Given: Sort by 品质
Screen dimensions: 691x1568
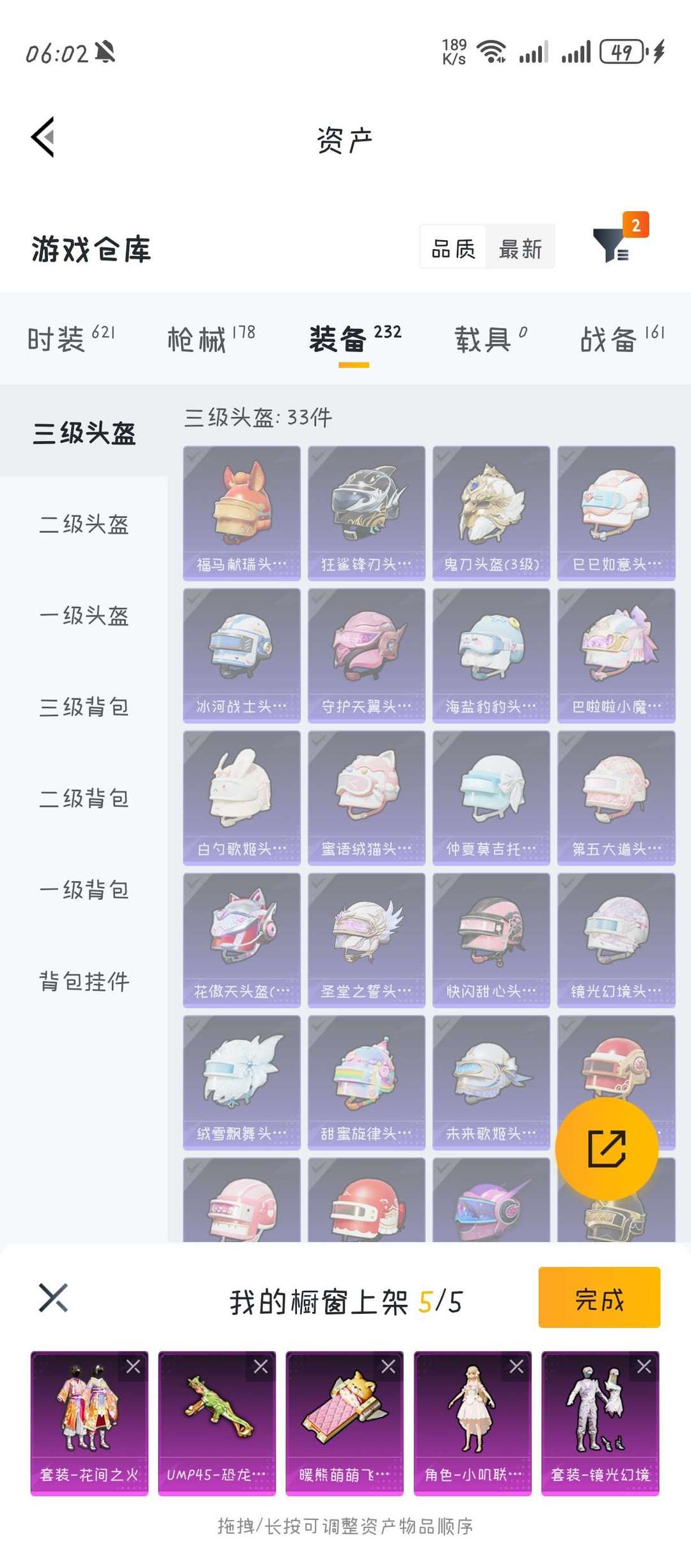Looking at the screenshot, I should coord(453,248).
